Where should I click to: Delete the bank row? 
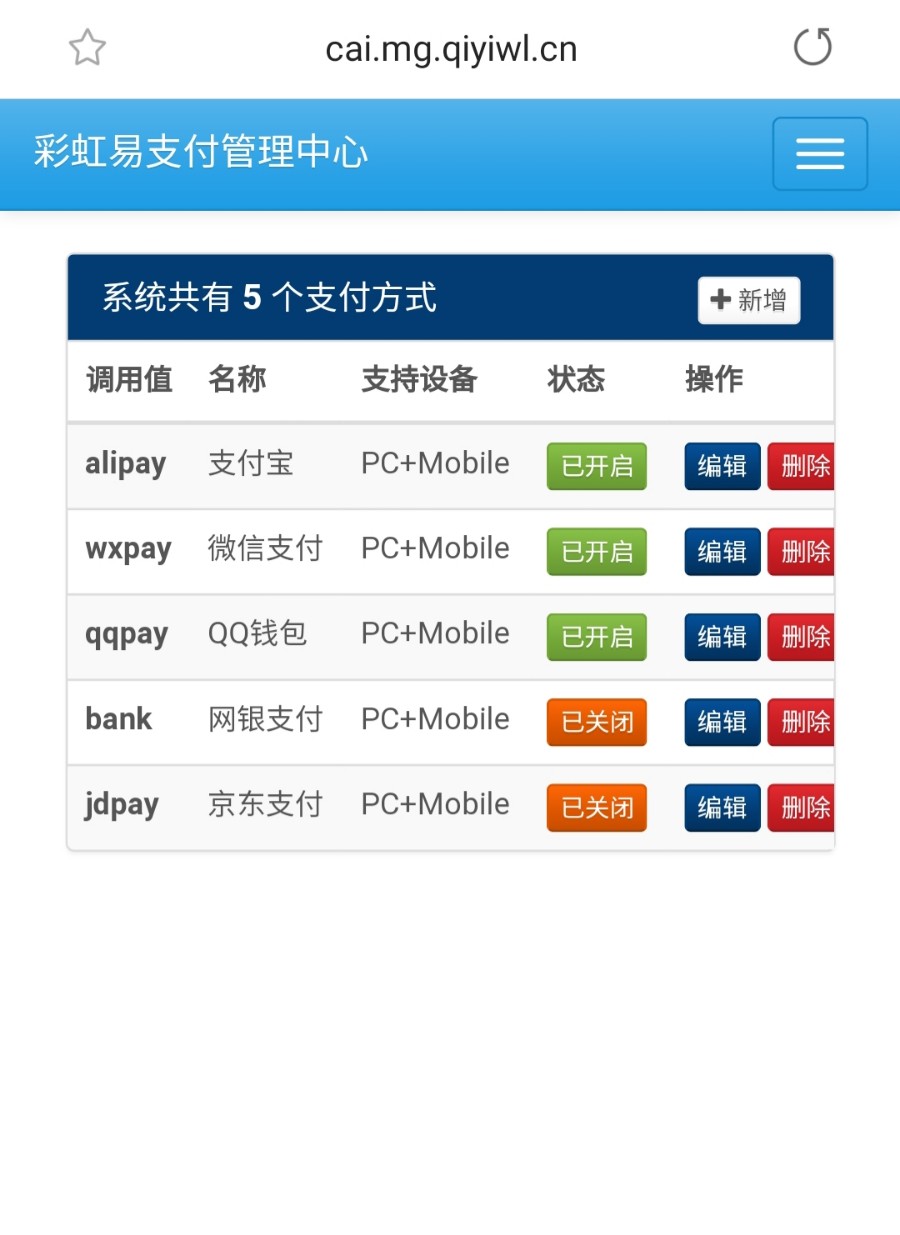point(802,722)
